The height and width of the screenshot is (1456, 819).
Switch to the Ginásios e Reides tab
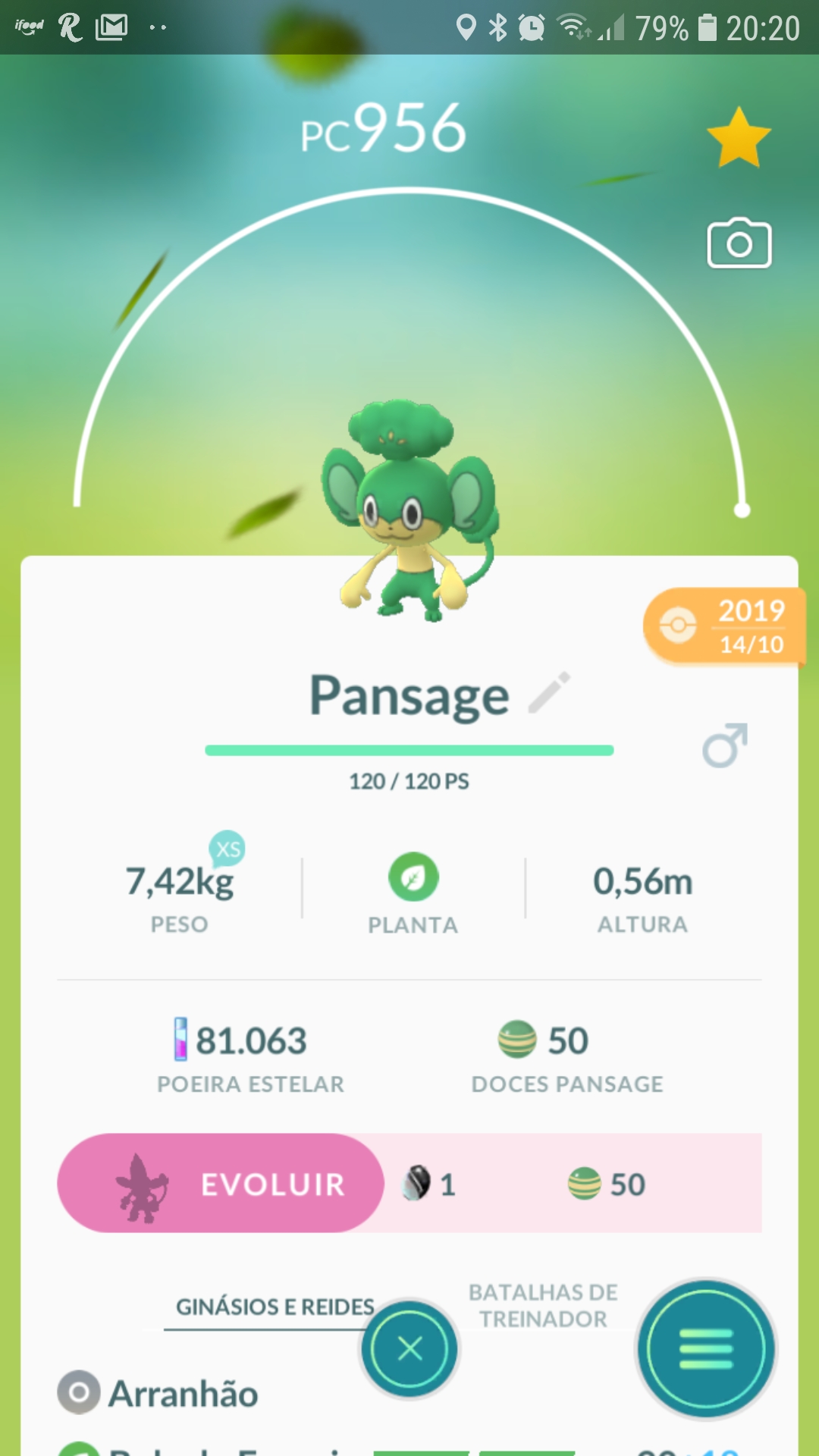[x=275, y=1307]
